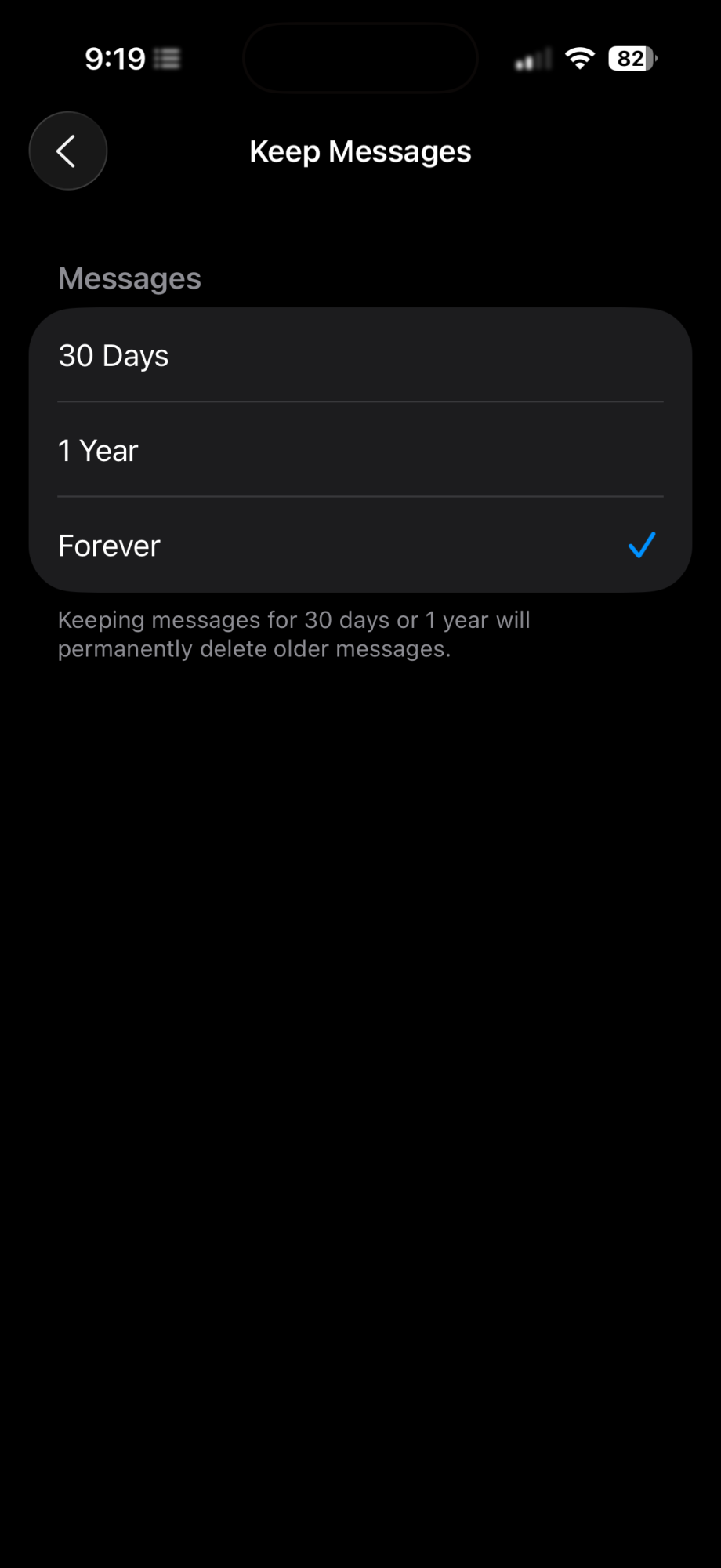
Task: Select the 30 Days option
Action: [x=360, y=355]
